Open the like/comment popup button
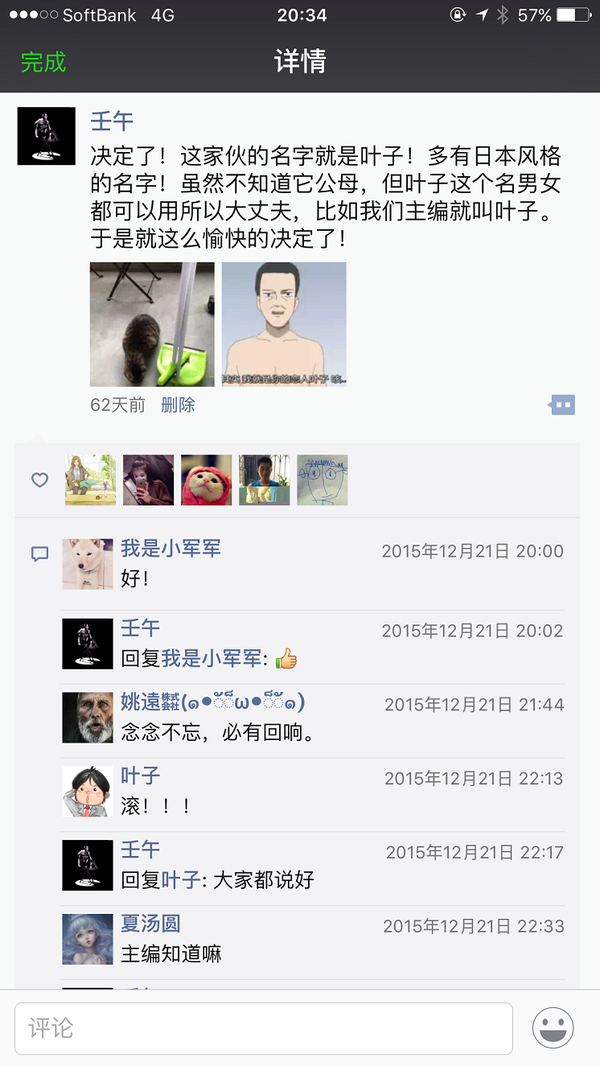Screen dimensions: 600x1066 562,405
